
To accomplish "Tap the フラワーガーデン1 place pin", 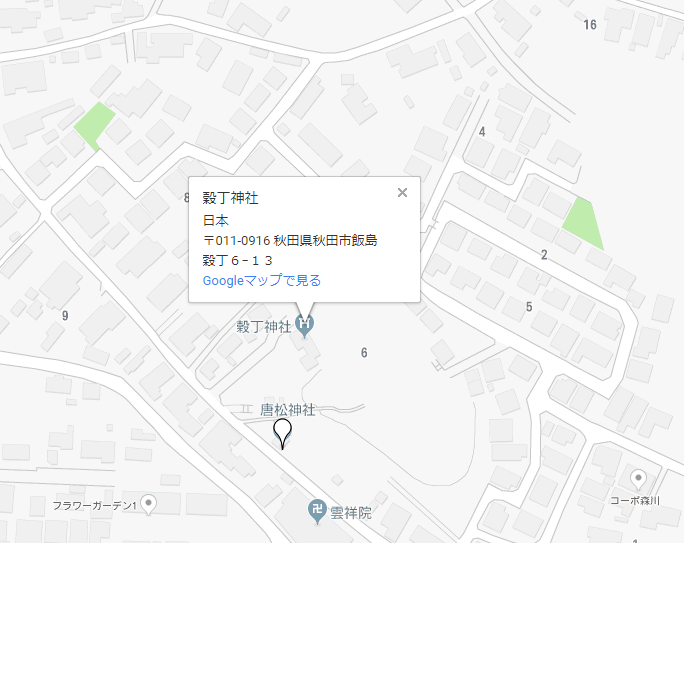I will pos(149,503).
